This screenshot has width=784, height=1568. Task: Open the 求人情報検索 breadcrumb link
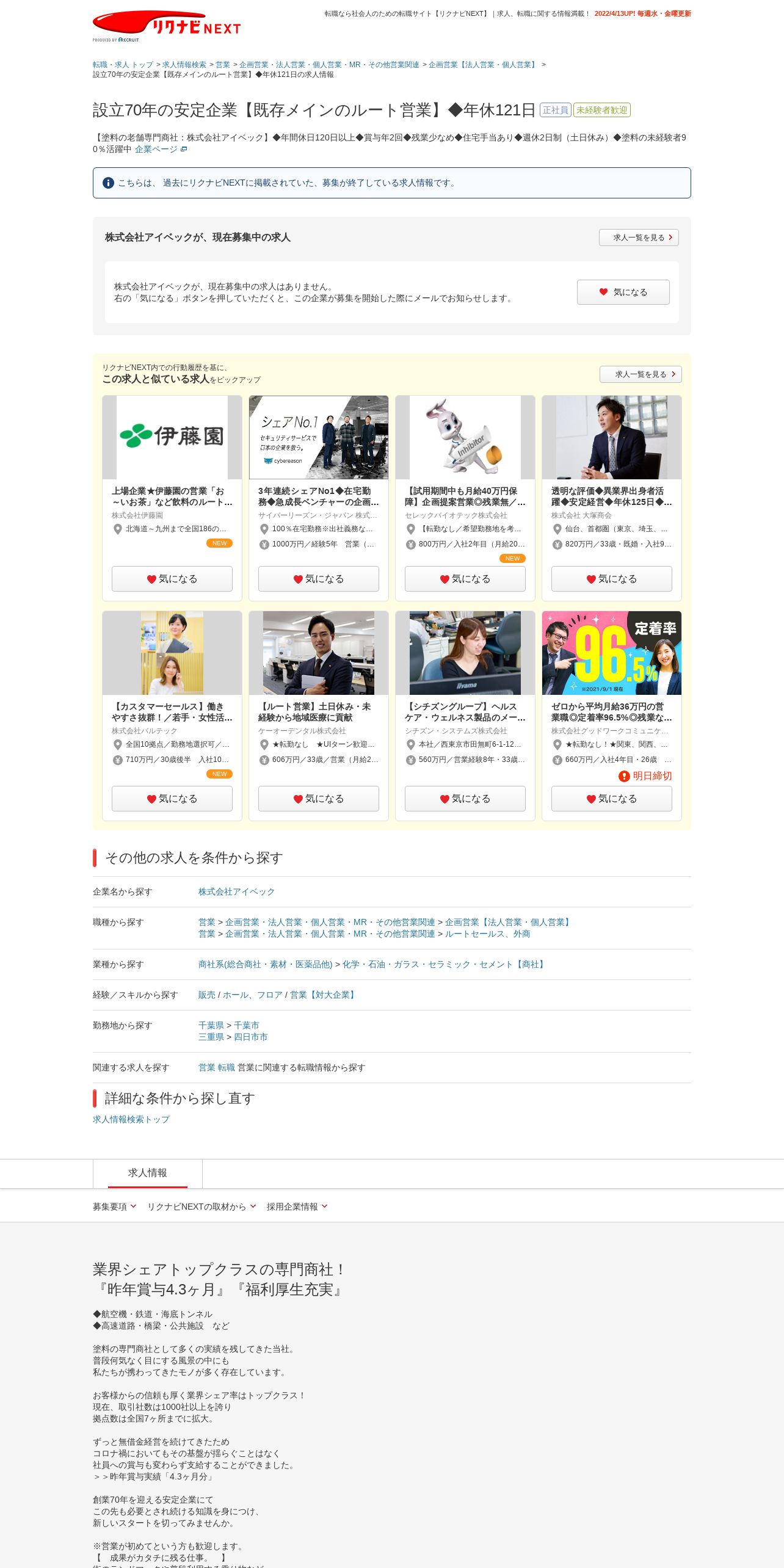(184, 65)
